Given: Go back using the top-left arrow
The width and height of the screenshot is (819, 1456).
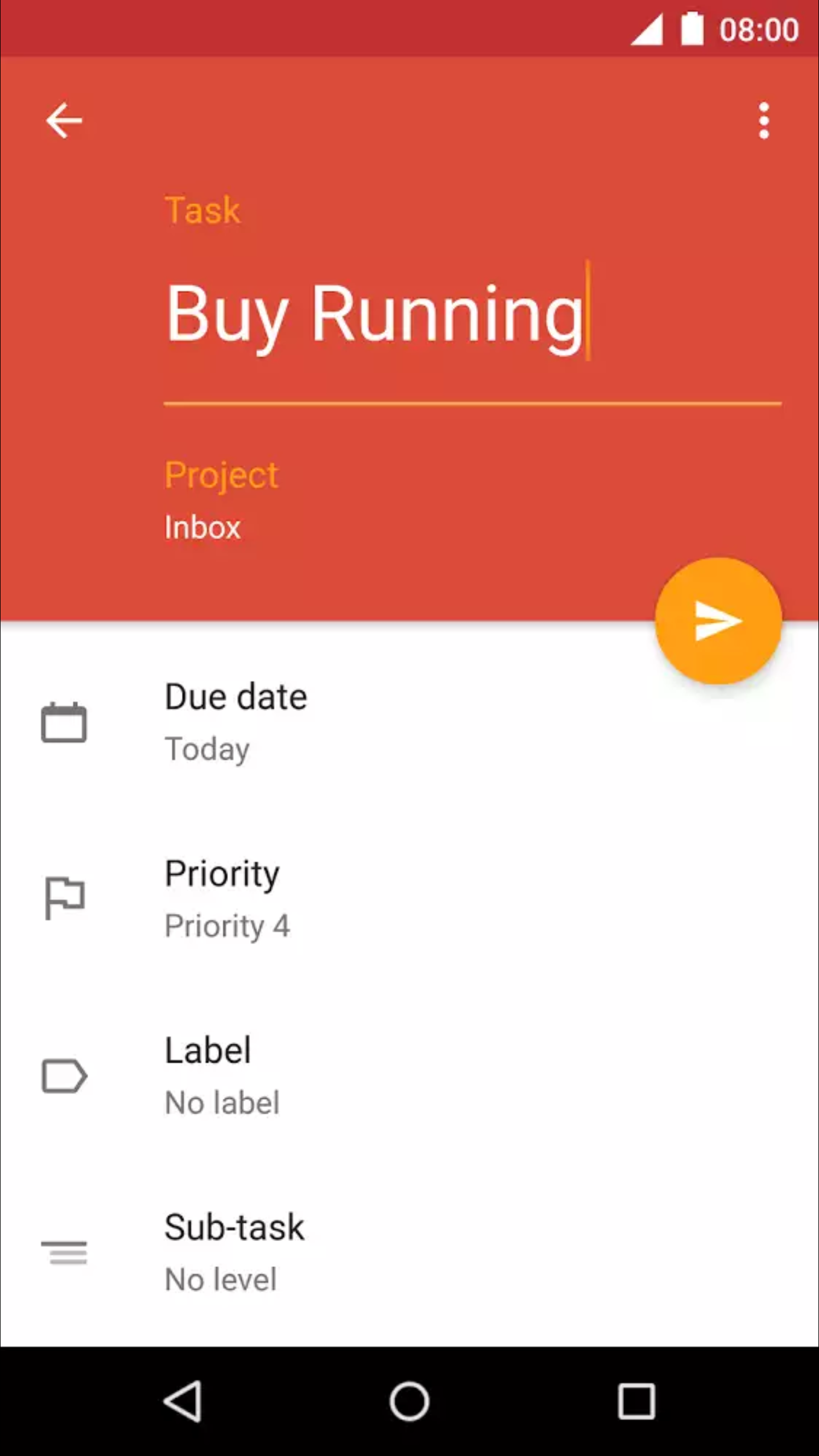Looking at the screenshot, I should coord(64,121).
